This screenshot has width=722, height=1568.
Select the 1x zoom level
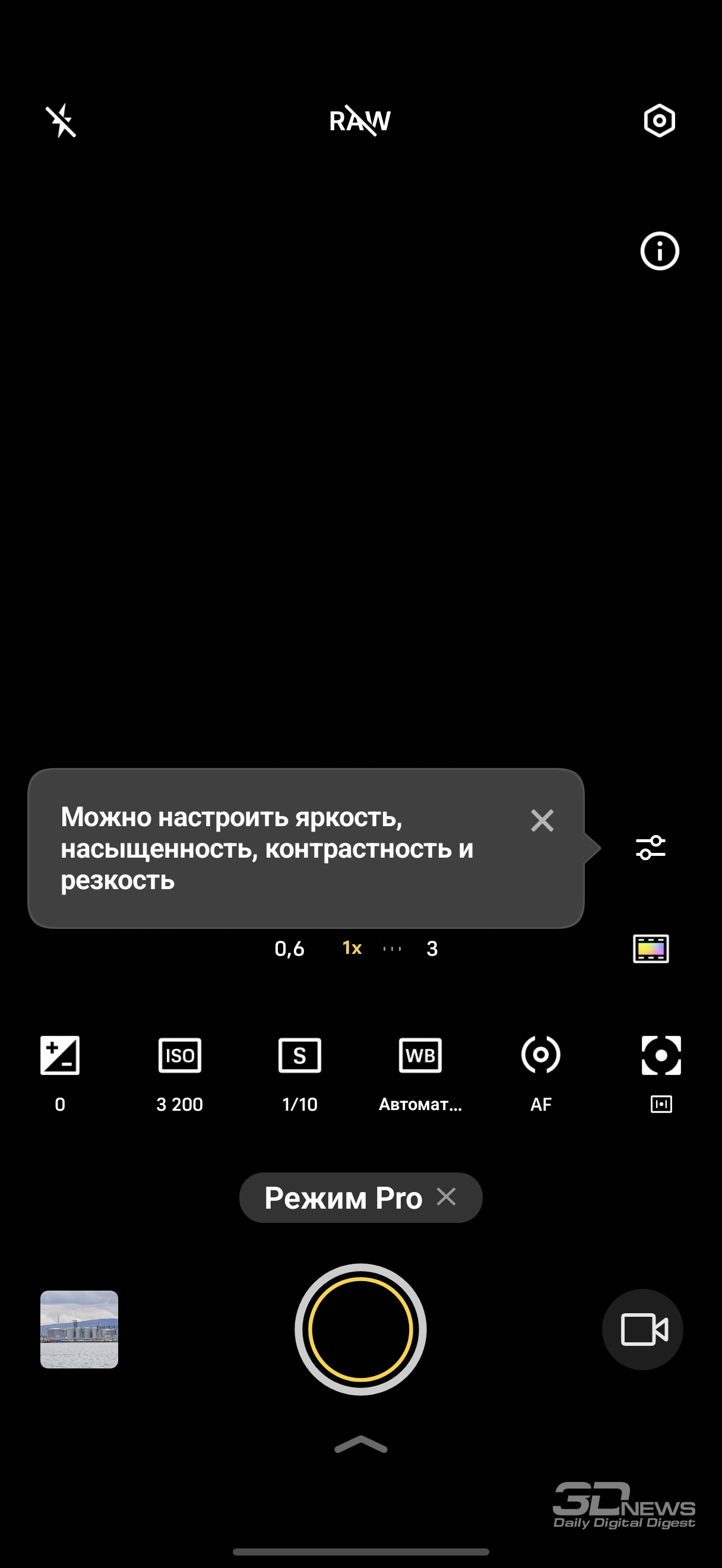tap(352, 949)
